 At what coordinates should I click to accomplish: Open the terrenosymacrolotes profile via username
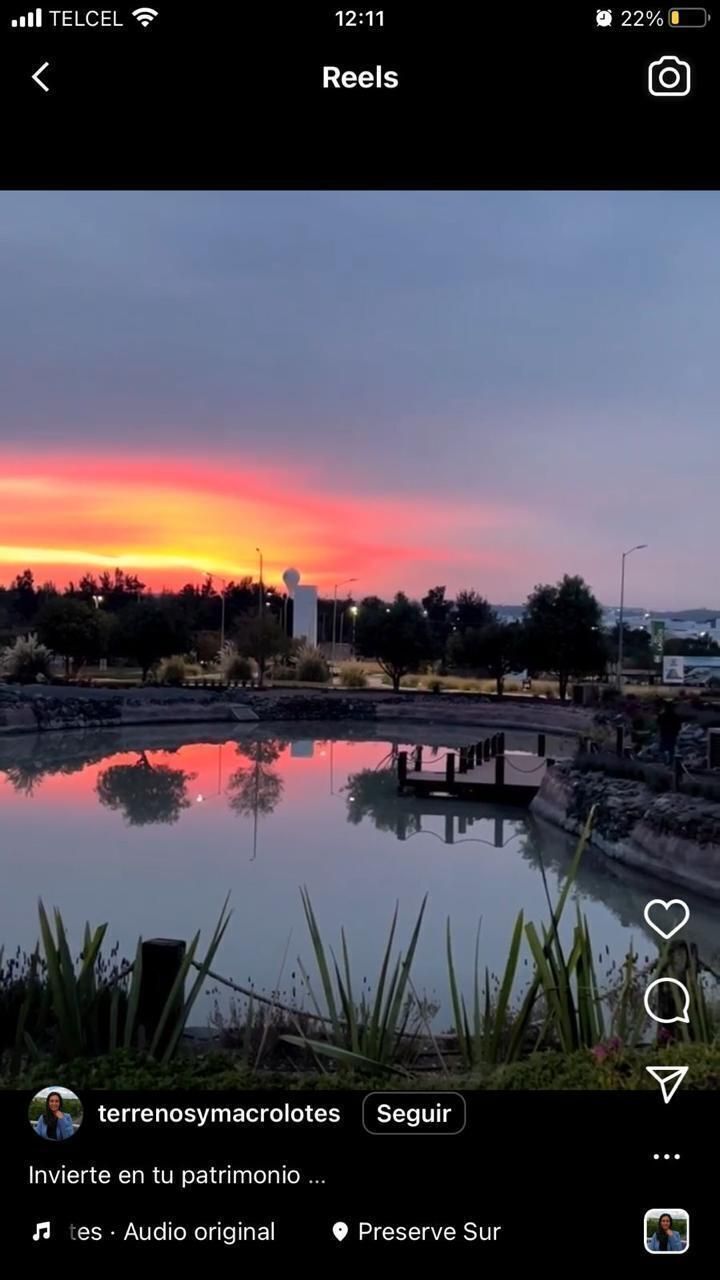point(219,1113)
